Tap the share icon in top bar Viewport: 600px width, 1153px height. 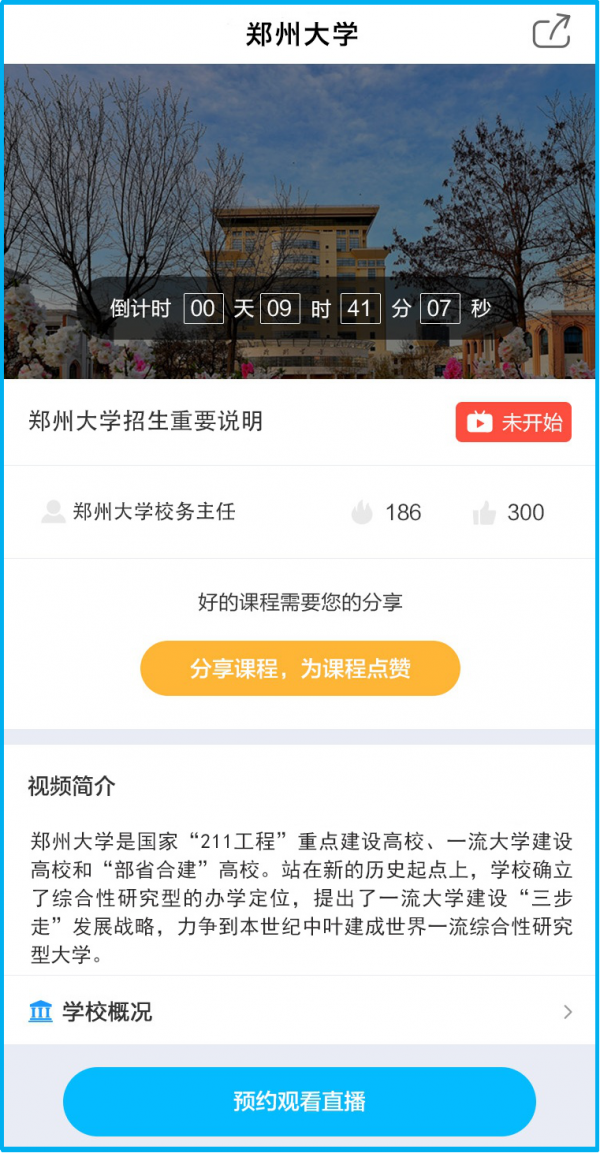click(551, 31)
